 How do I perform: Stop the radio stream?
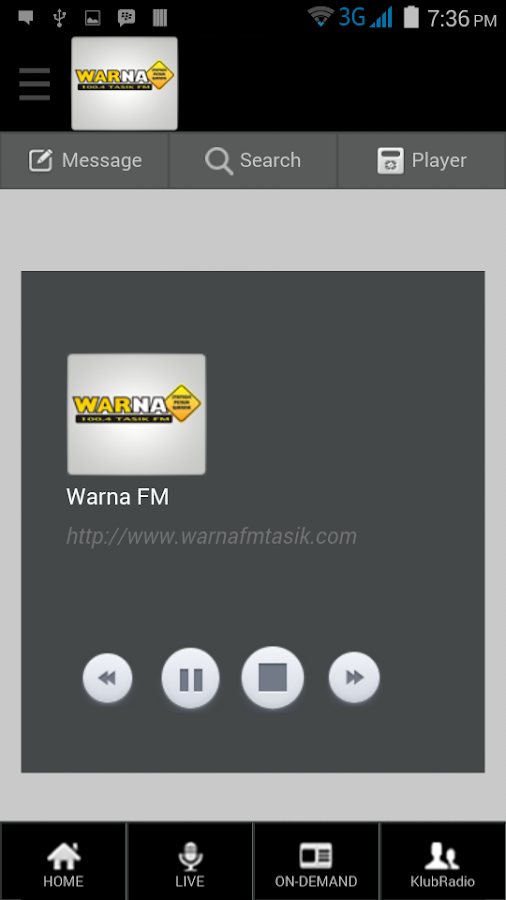273,678
